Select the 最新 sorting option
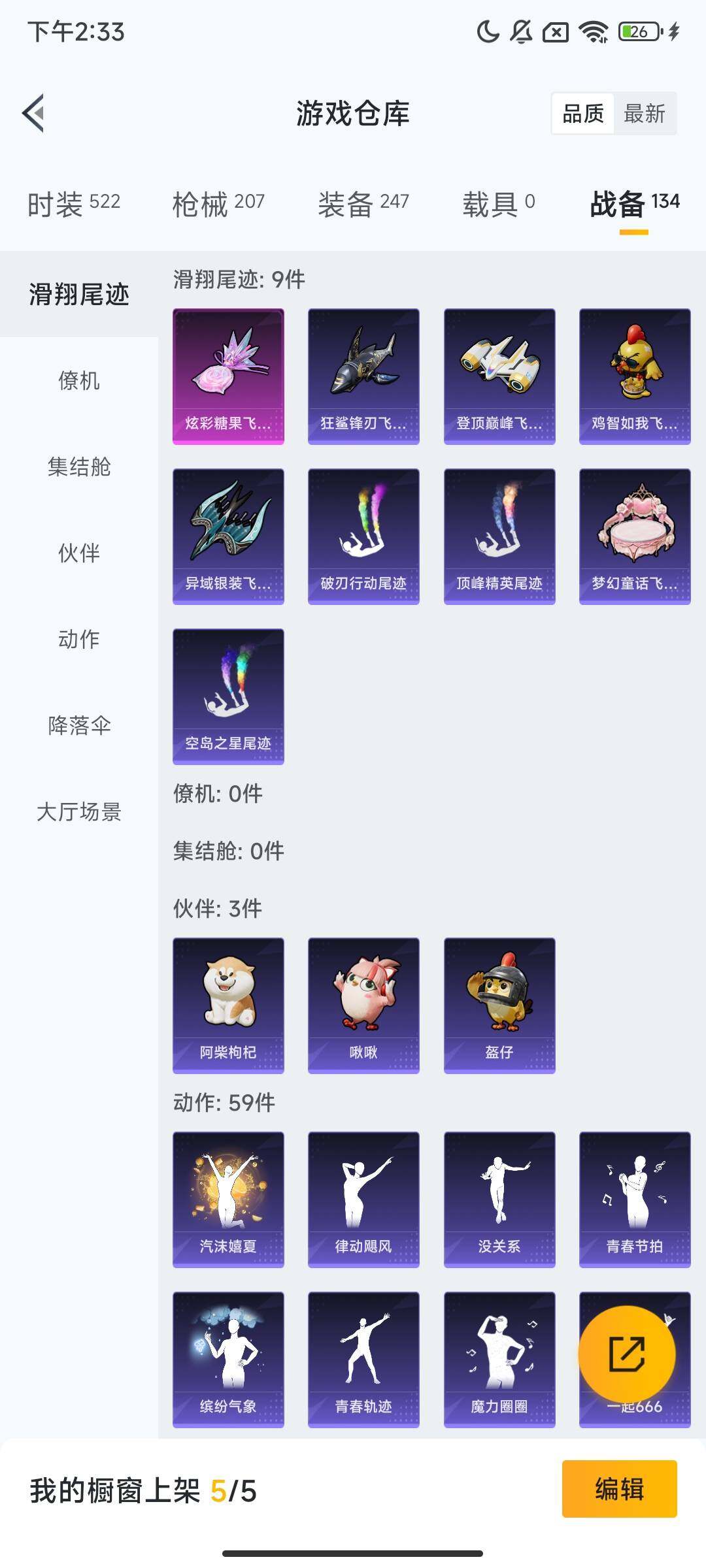 point(644,114)
